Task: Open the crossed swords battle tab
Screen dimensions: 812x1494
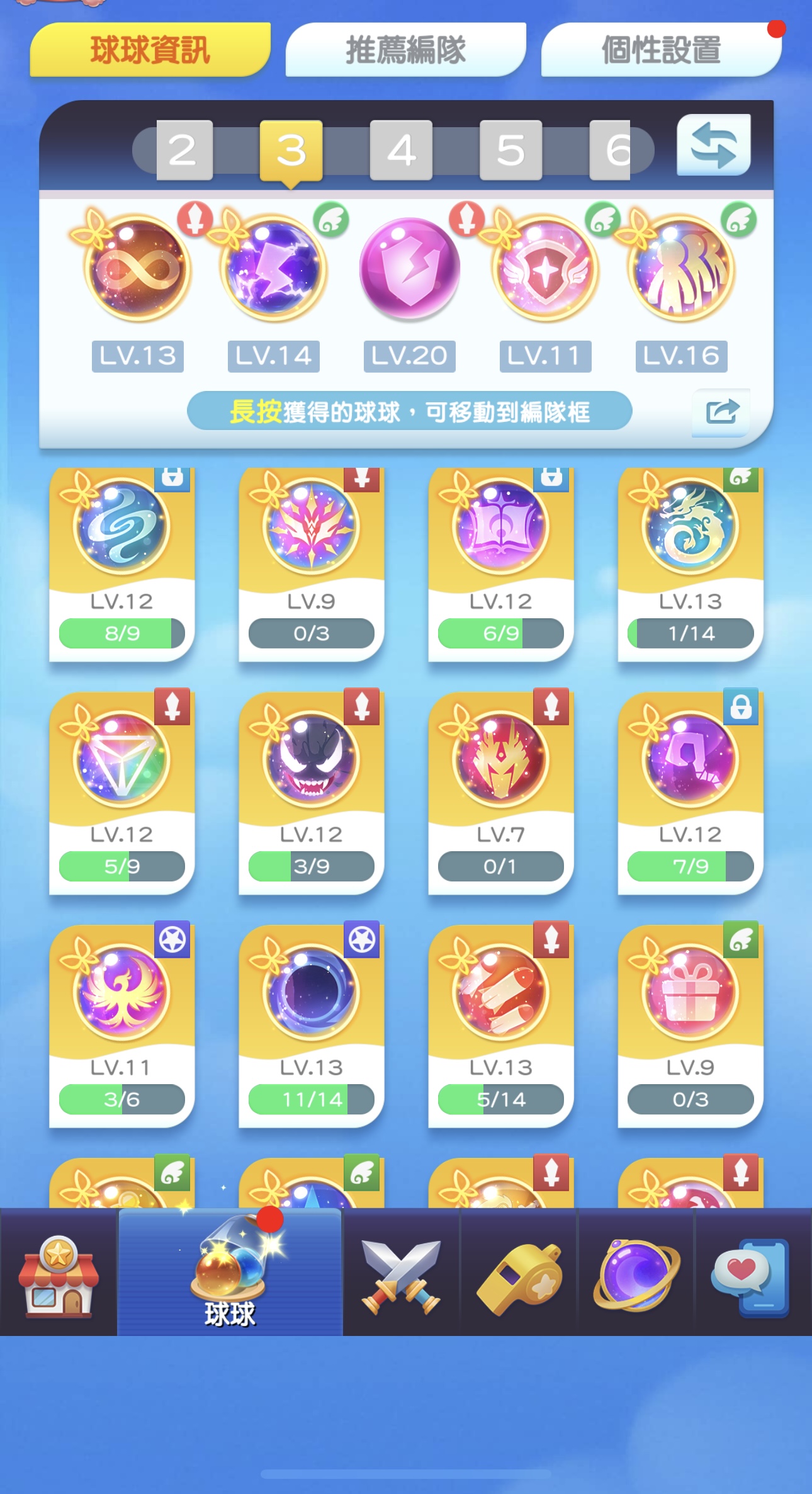Action: pos(402,1272)
